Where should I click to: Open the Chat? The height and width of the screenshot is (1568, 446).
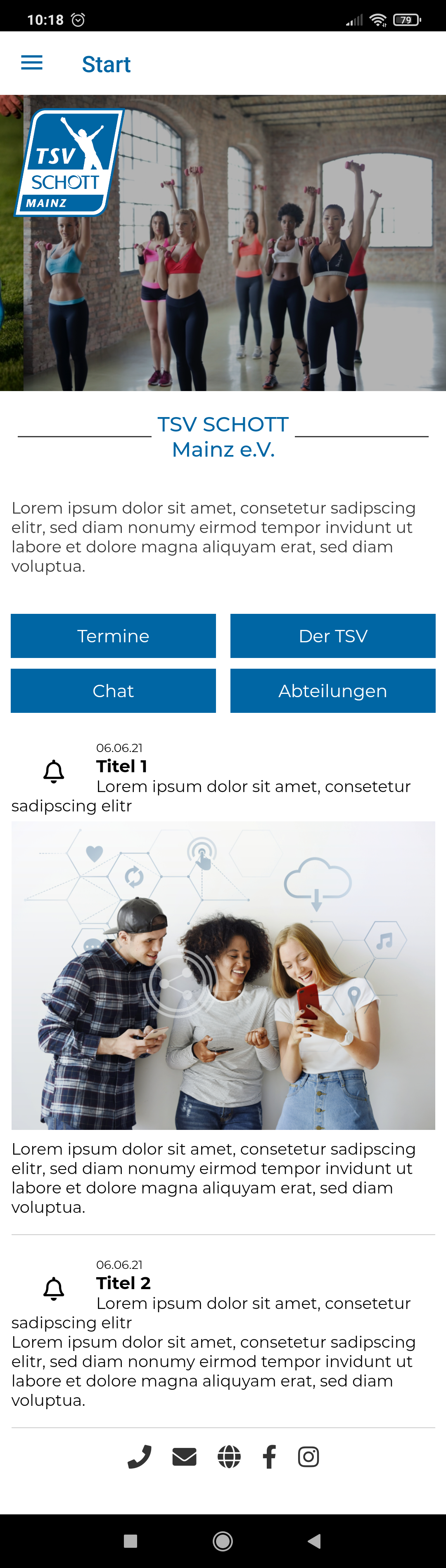(113, 690)
